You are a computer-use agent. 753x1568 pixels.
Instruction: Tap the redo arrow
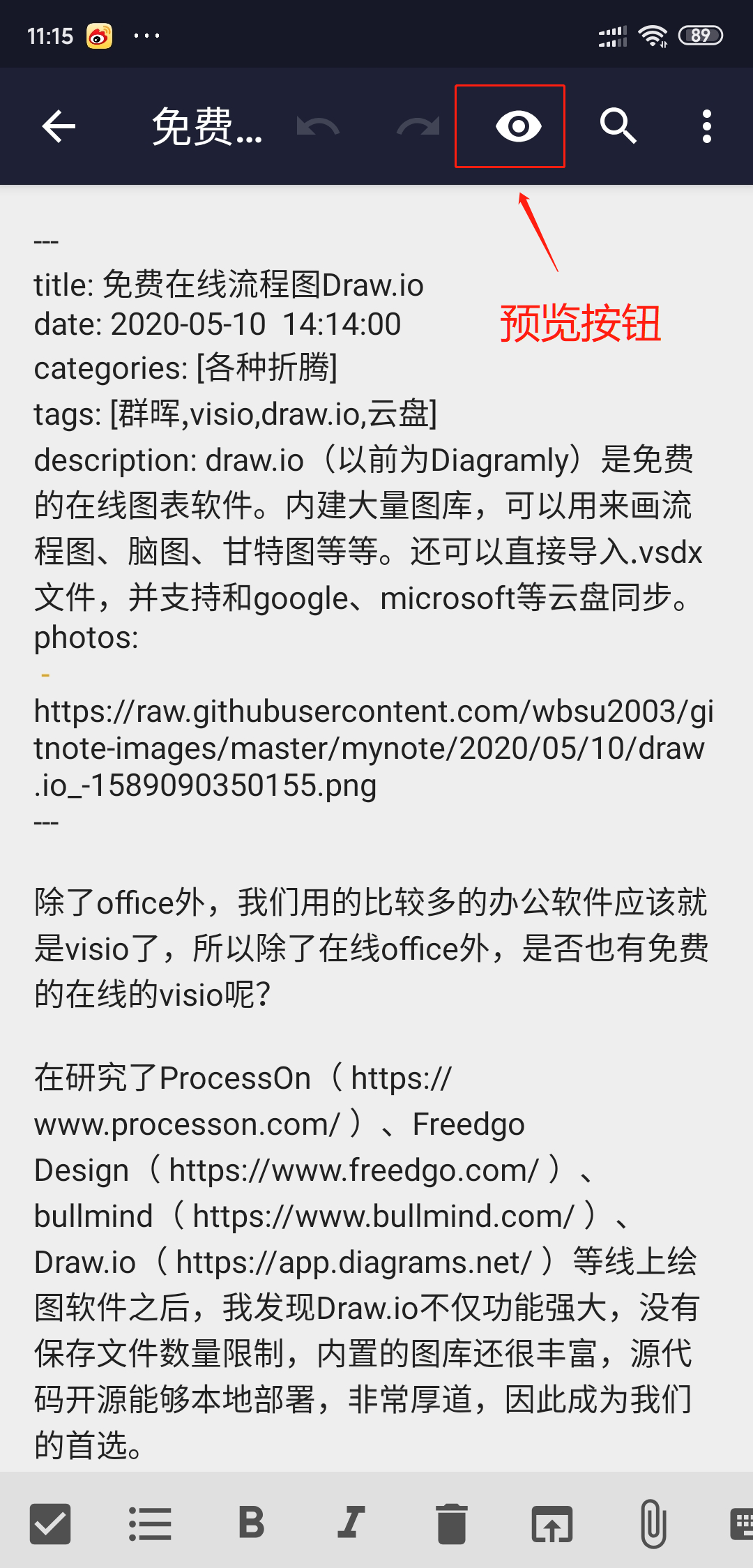click(x=418, y=126)
